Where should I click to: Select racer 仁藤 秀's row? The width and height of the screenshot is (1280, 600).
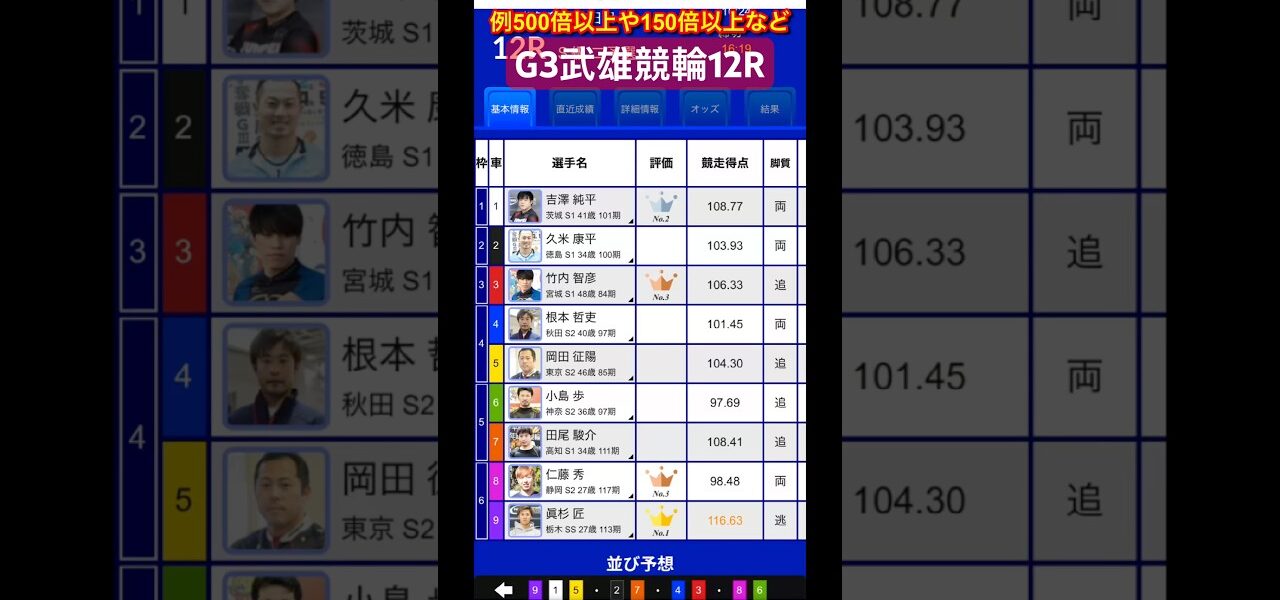coord(570,481)
